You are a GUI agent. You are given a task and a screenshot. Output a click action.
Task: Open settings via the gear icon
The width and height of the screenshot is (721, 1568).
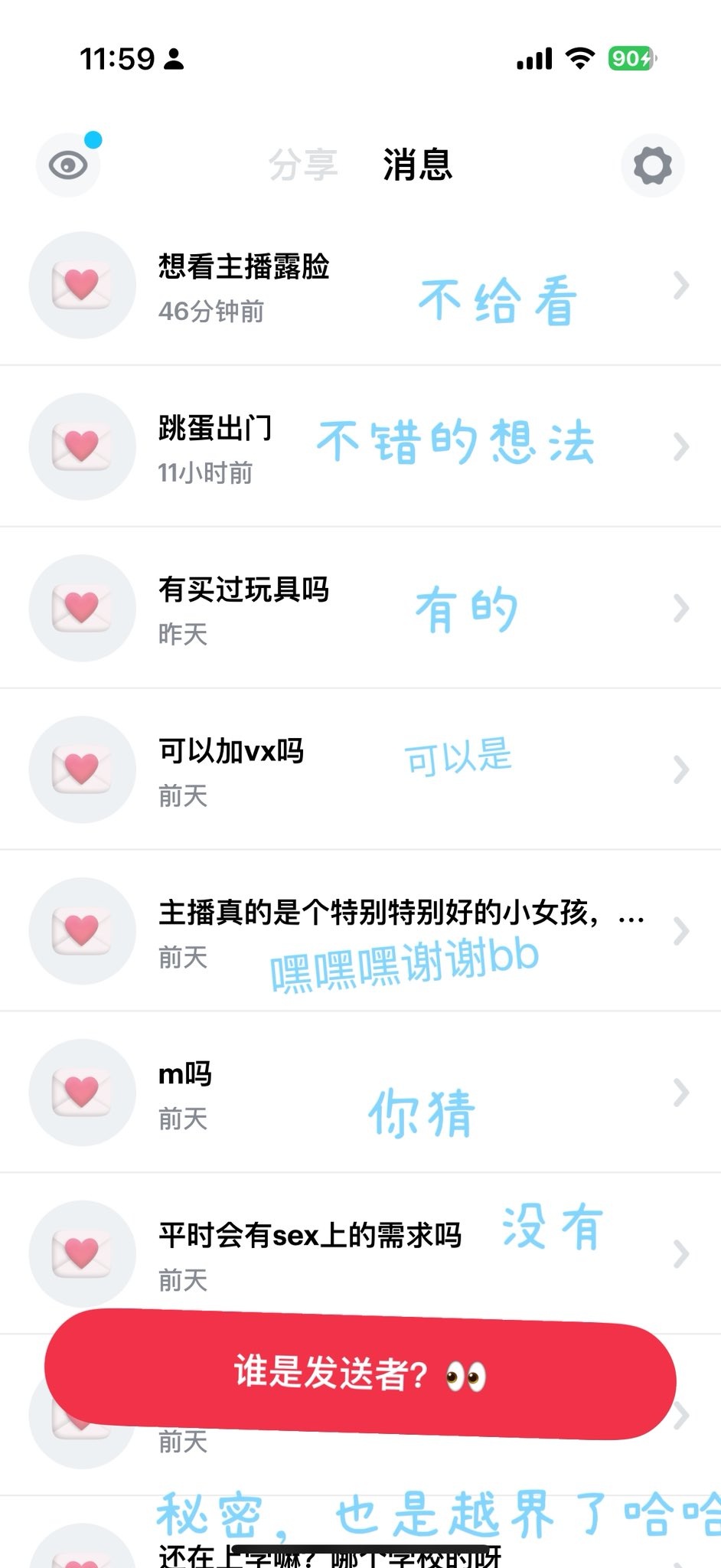pos(652,165)
